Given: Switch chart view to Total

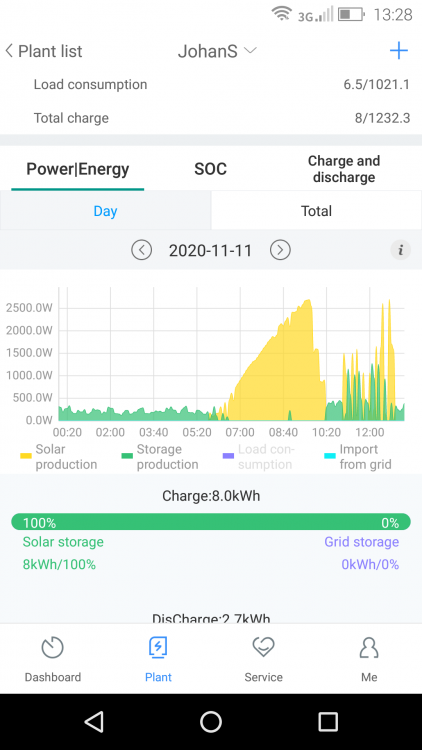Looking at the screenshot, I should click(x=316, y=211).
